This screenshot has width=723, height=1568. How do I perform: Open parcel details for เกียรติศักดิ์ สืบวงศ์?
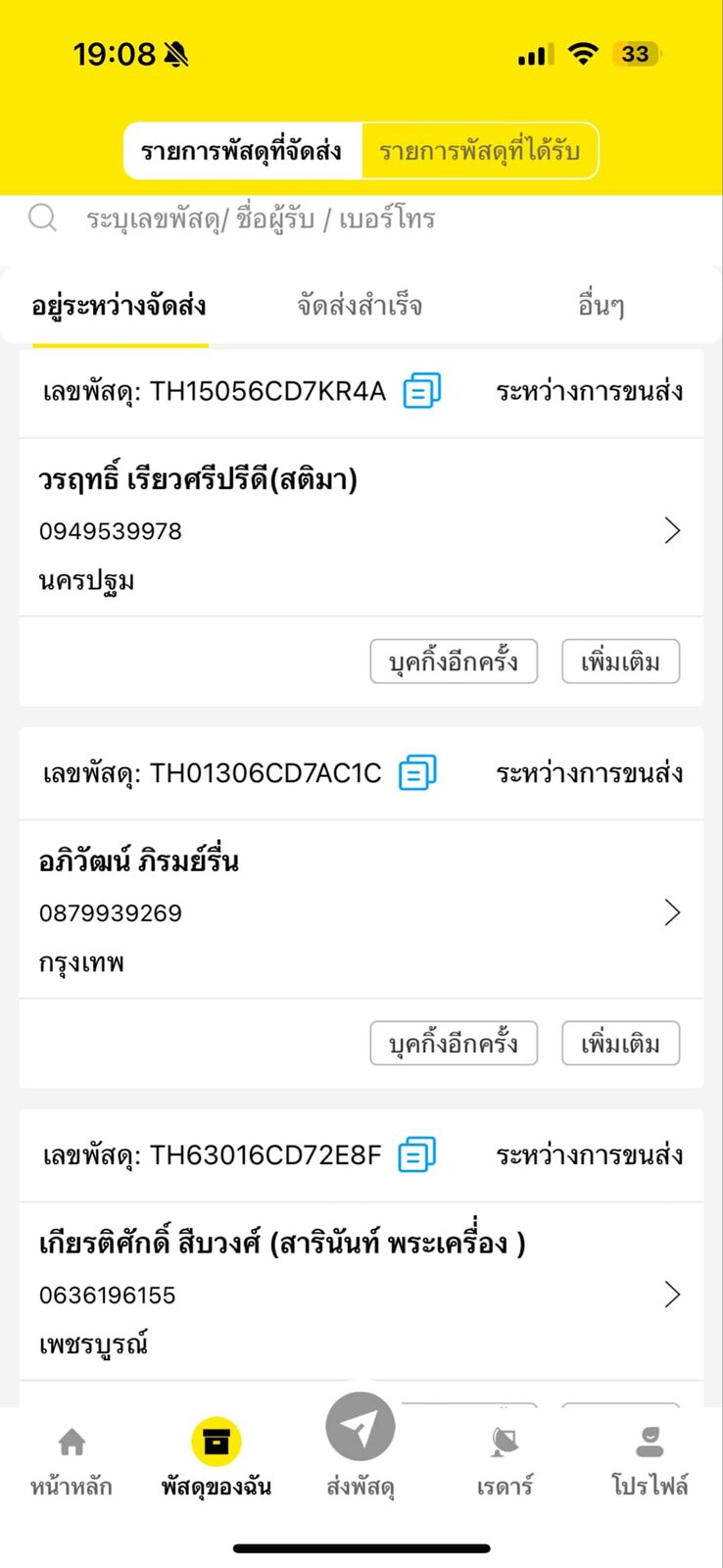click(672, 1295)
